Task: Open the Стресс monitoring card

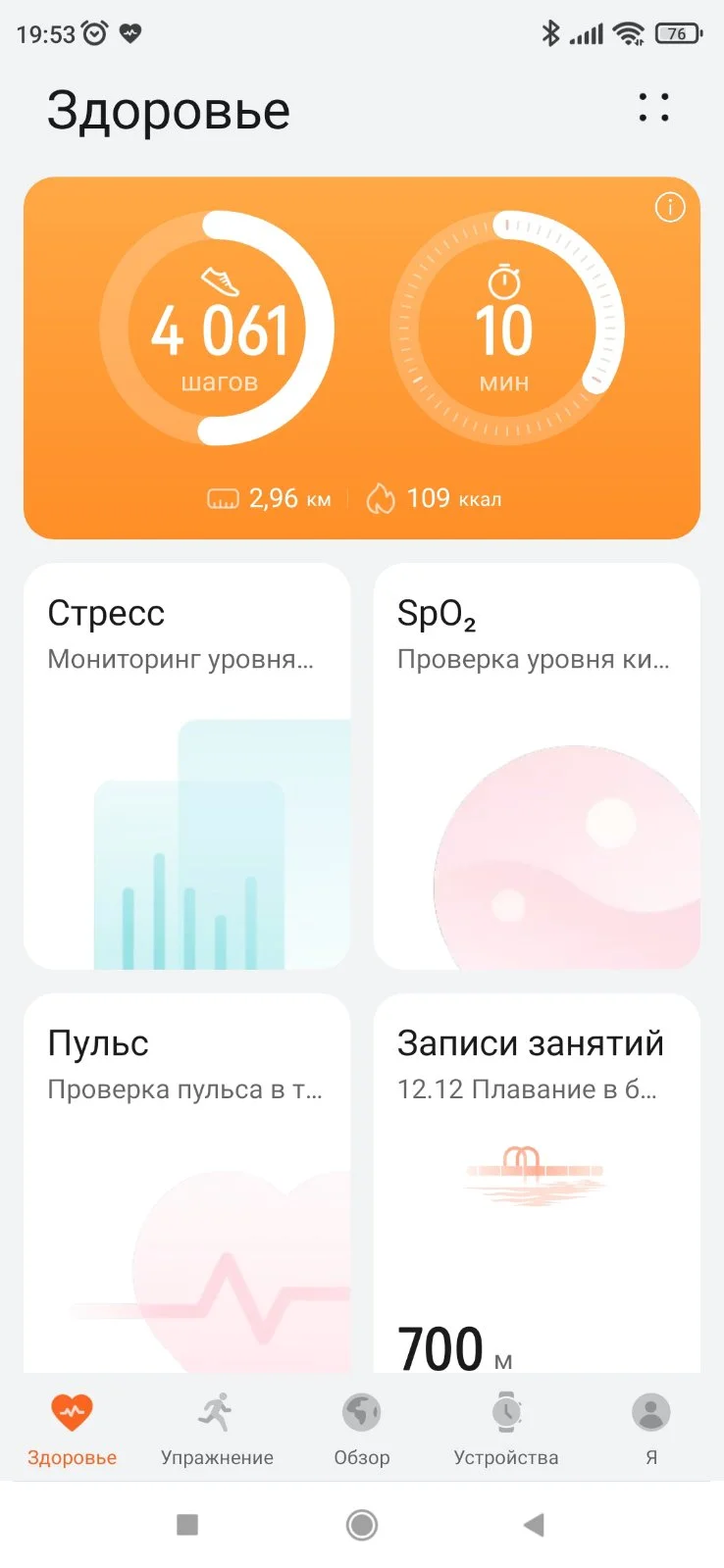Action: point(186,765)
